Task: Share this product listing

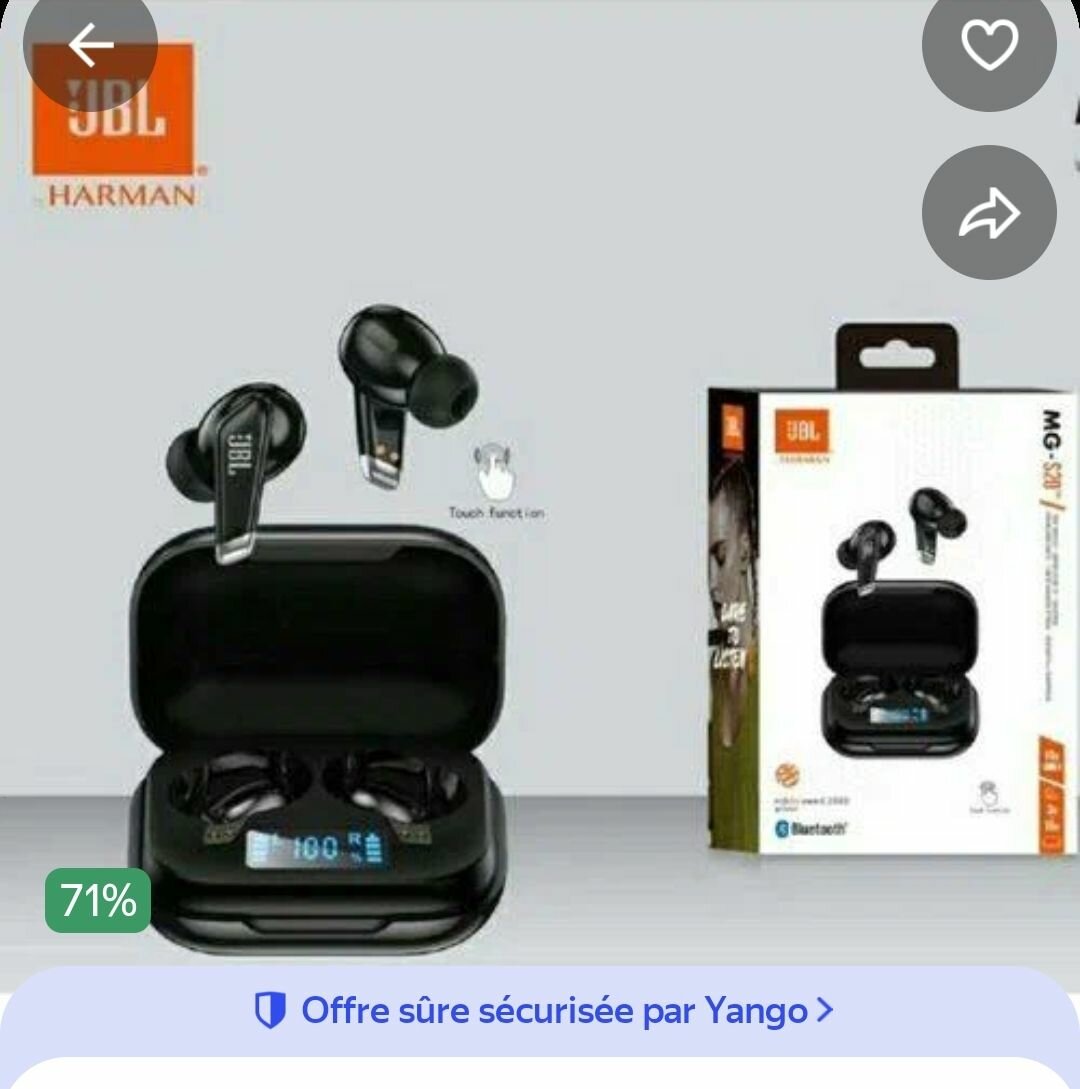Action: point(988,213)
